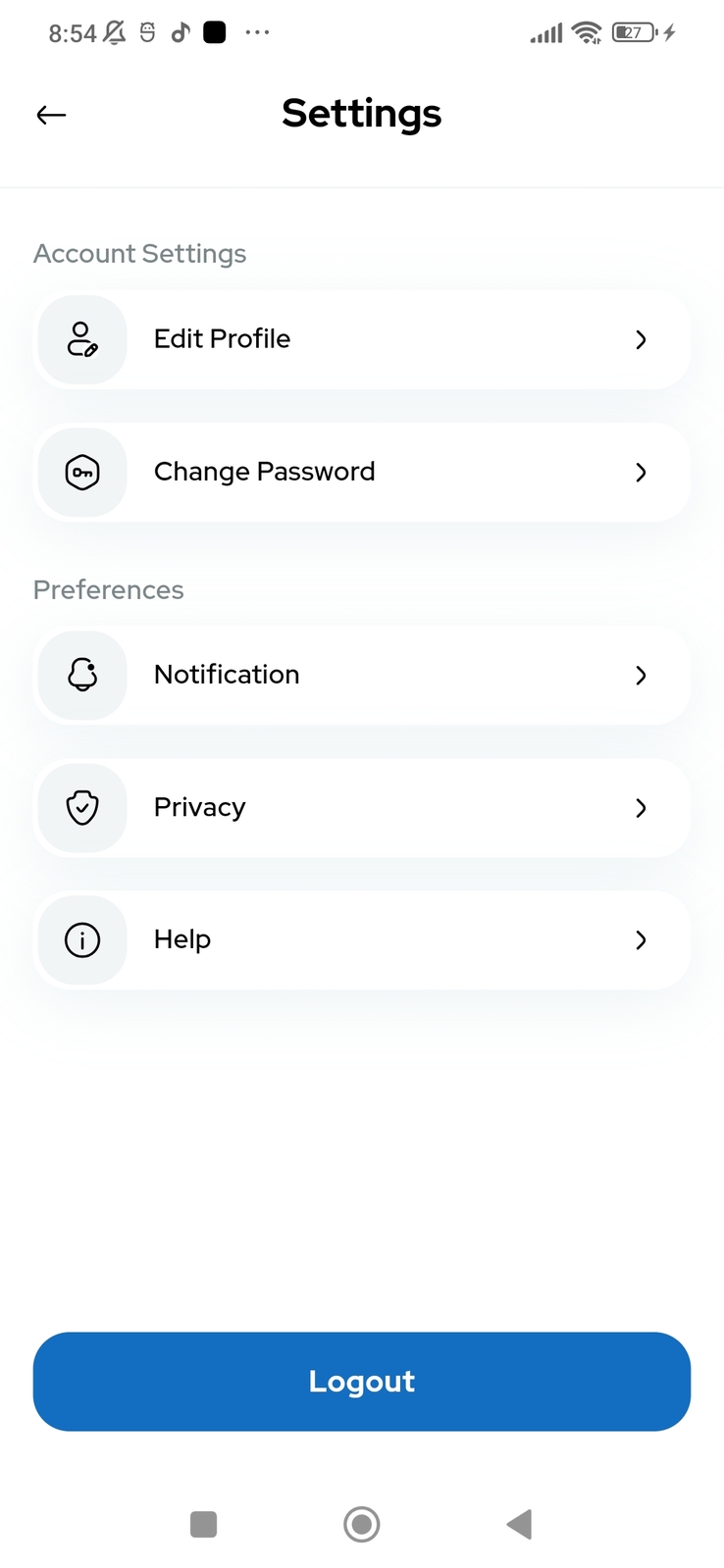The width and height of the screenshot is (724, 1568).
Task: Click the Edit Profile person icon
Action: coord(81,339)
